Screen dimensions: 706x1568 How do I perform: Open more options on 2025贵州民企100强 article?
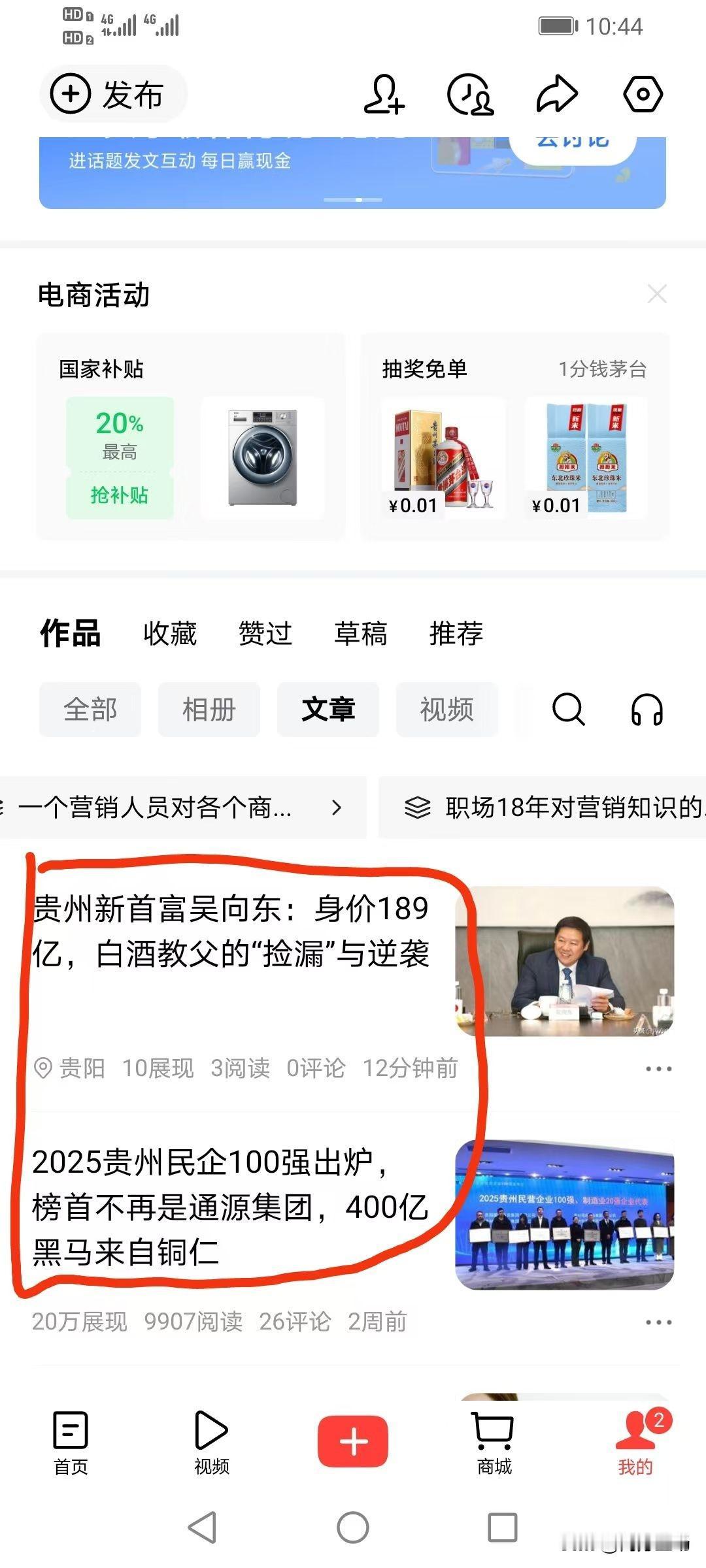[658, 1322]
